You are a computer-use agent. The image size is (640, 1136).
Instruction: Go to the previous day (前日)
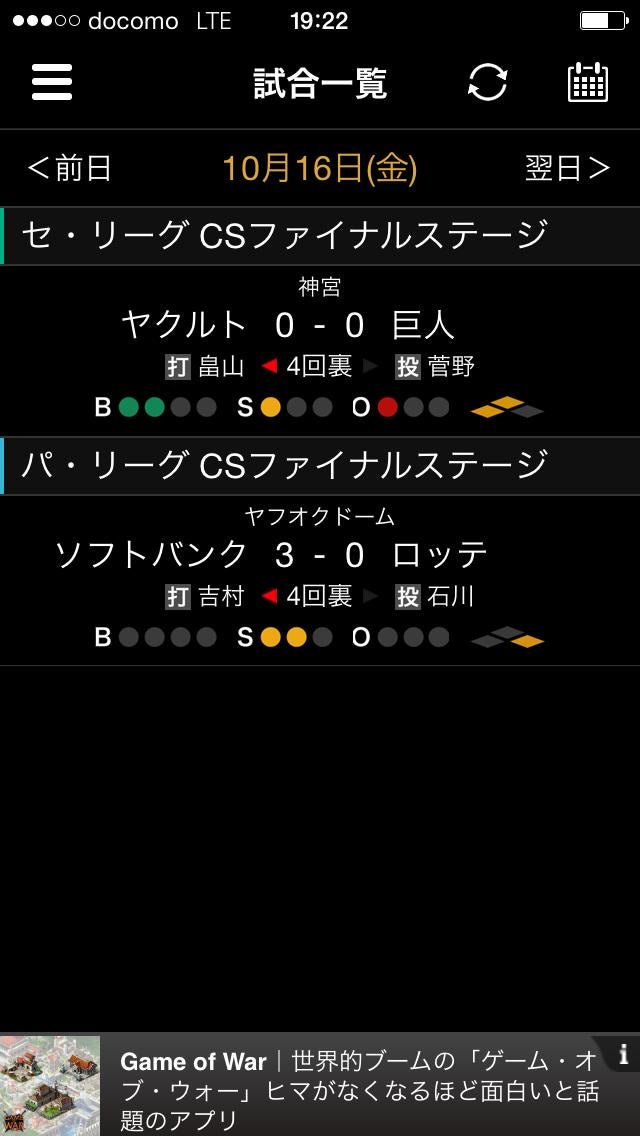(70, 168)
